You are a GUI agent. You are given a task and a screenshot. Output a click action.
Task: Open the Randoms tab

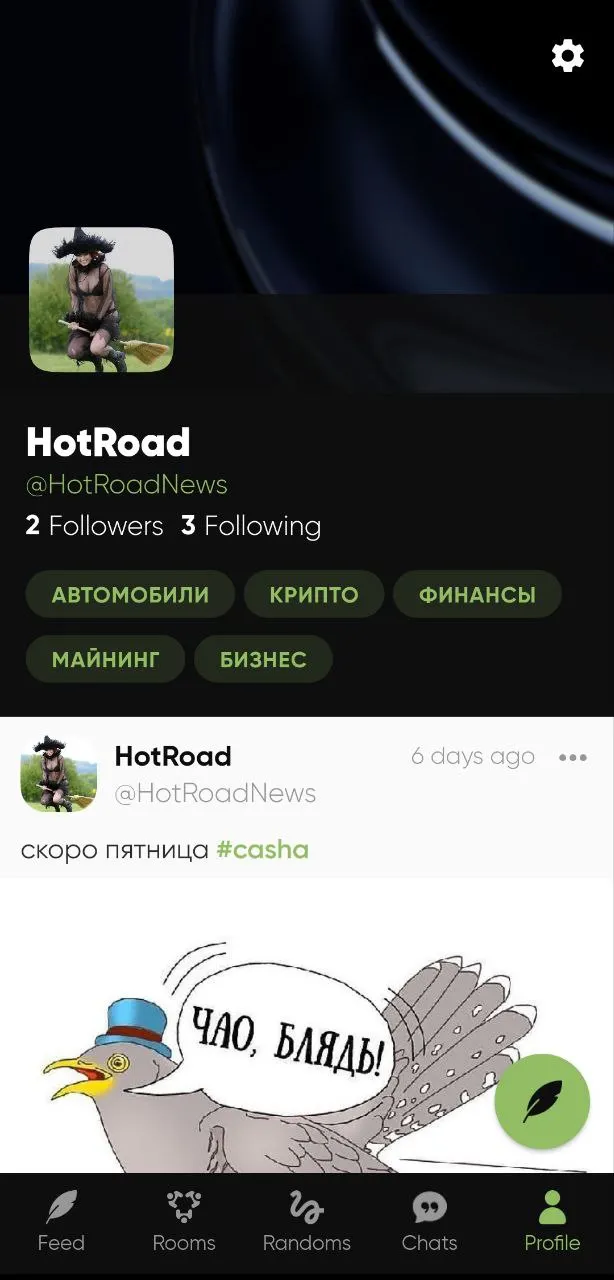click(x=307, y=1221)
